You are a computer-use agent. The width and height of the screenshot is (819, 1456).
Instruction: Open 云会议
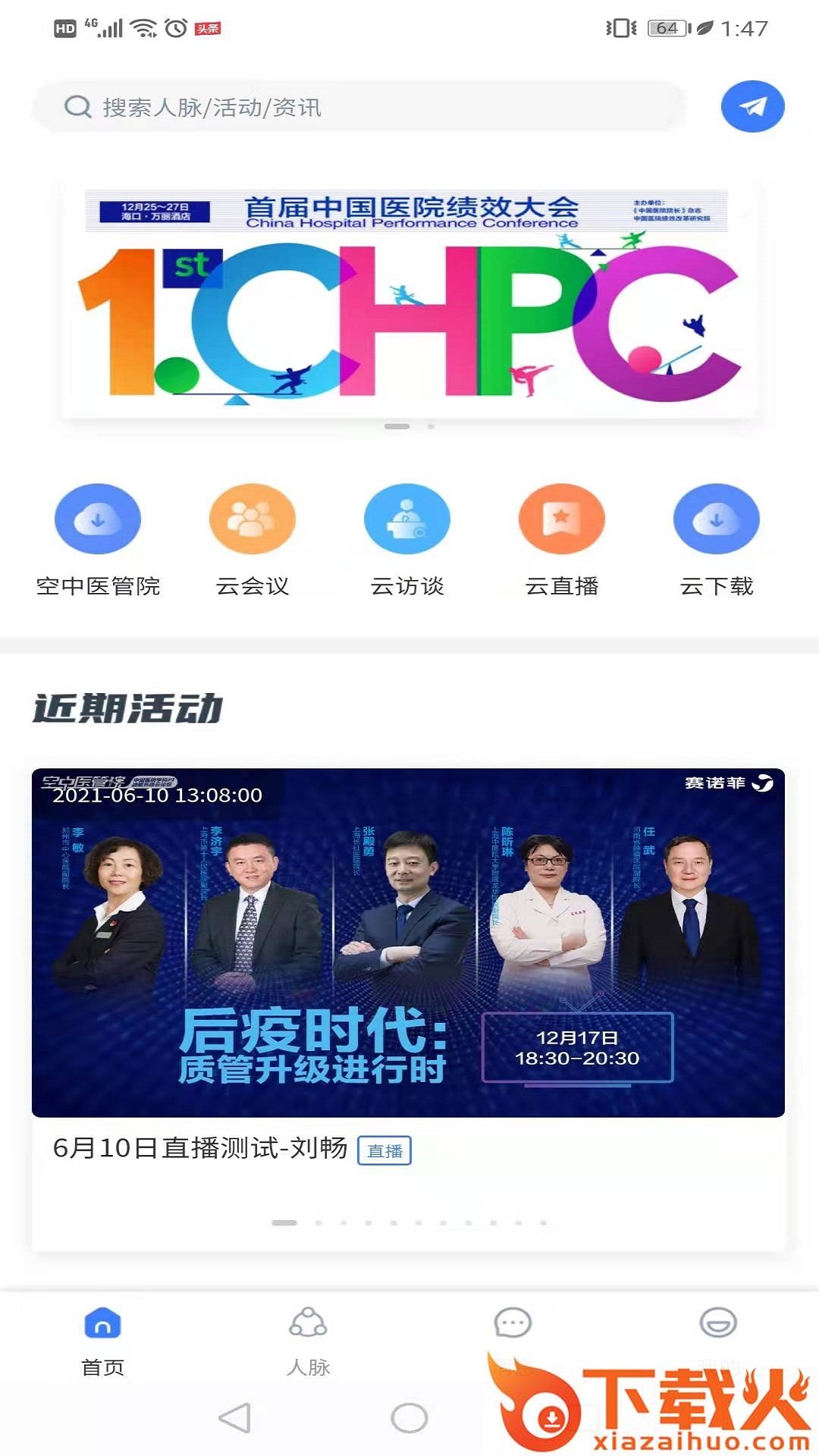pyautogui.click(x=253, y=540)
